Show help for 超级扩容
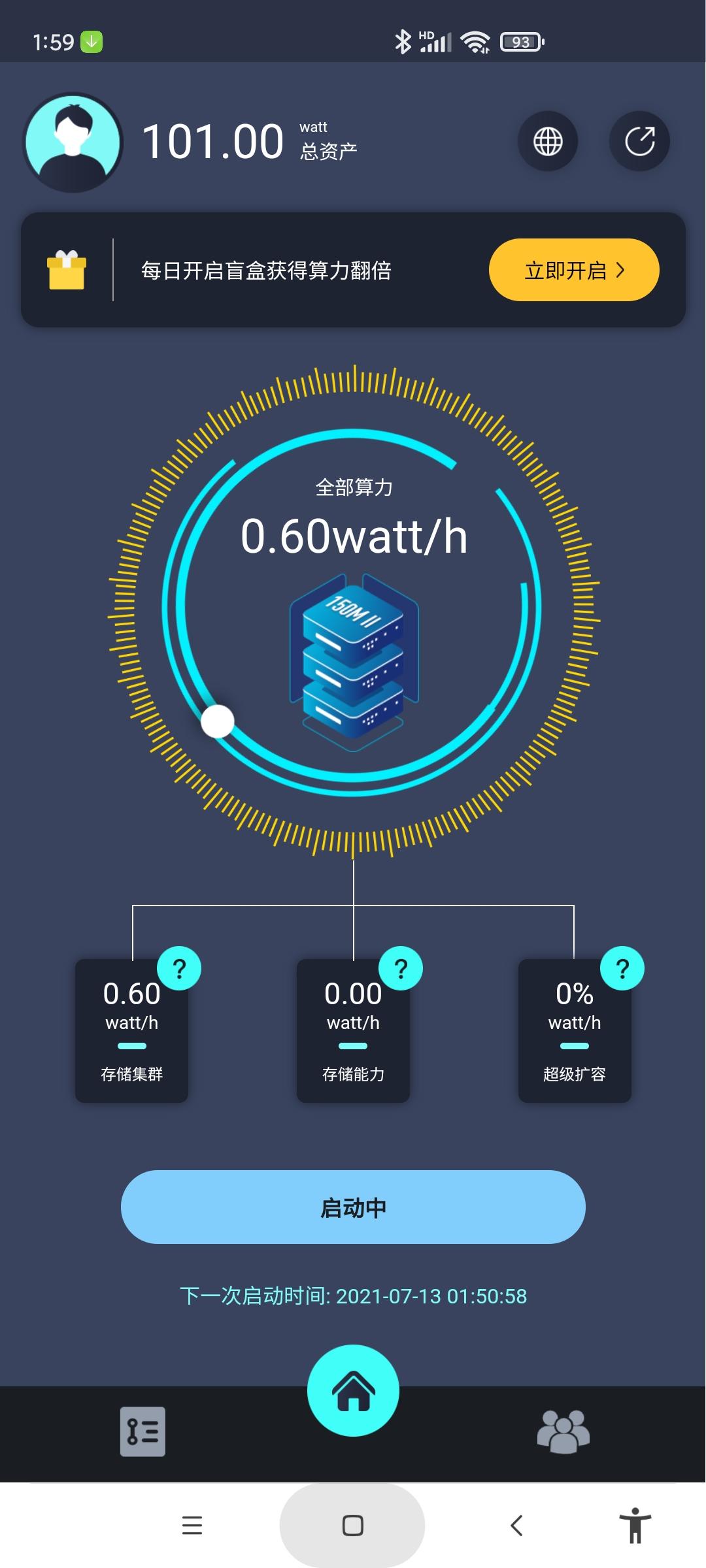Screen dimensions: 706x1568 pos(622,968)
